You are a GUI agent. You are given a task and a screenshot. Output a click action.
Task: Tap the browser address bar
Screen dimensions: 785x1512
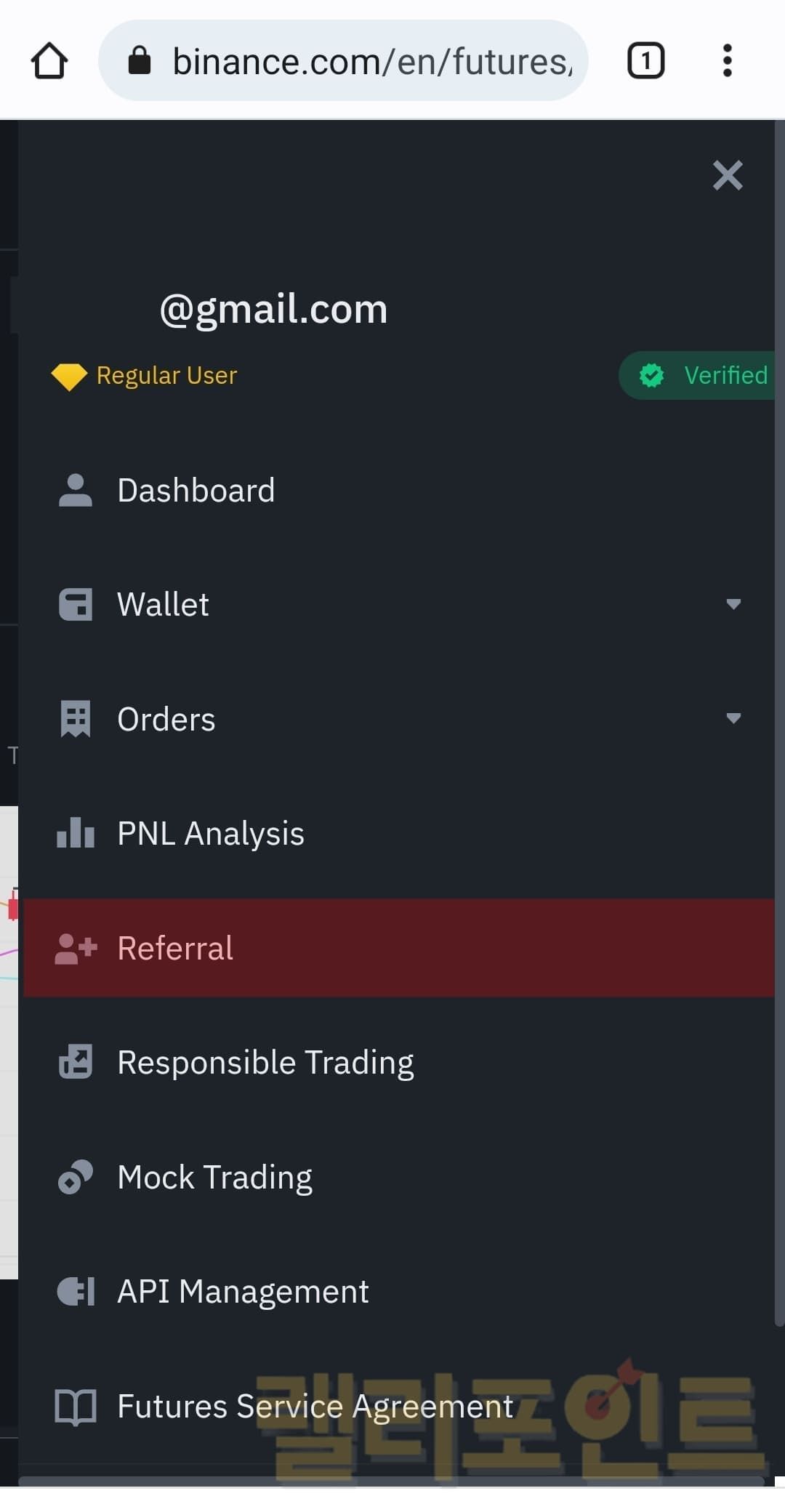(x=371, y=61)
